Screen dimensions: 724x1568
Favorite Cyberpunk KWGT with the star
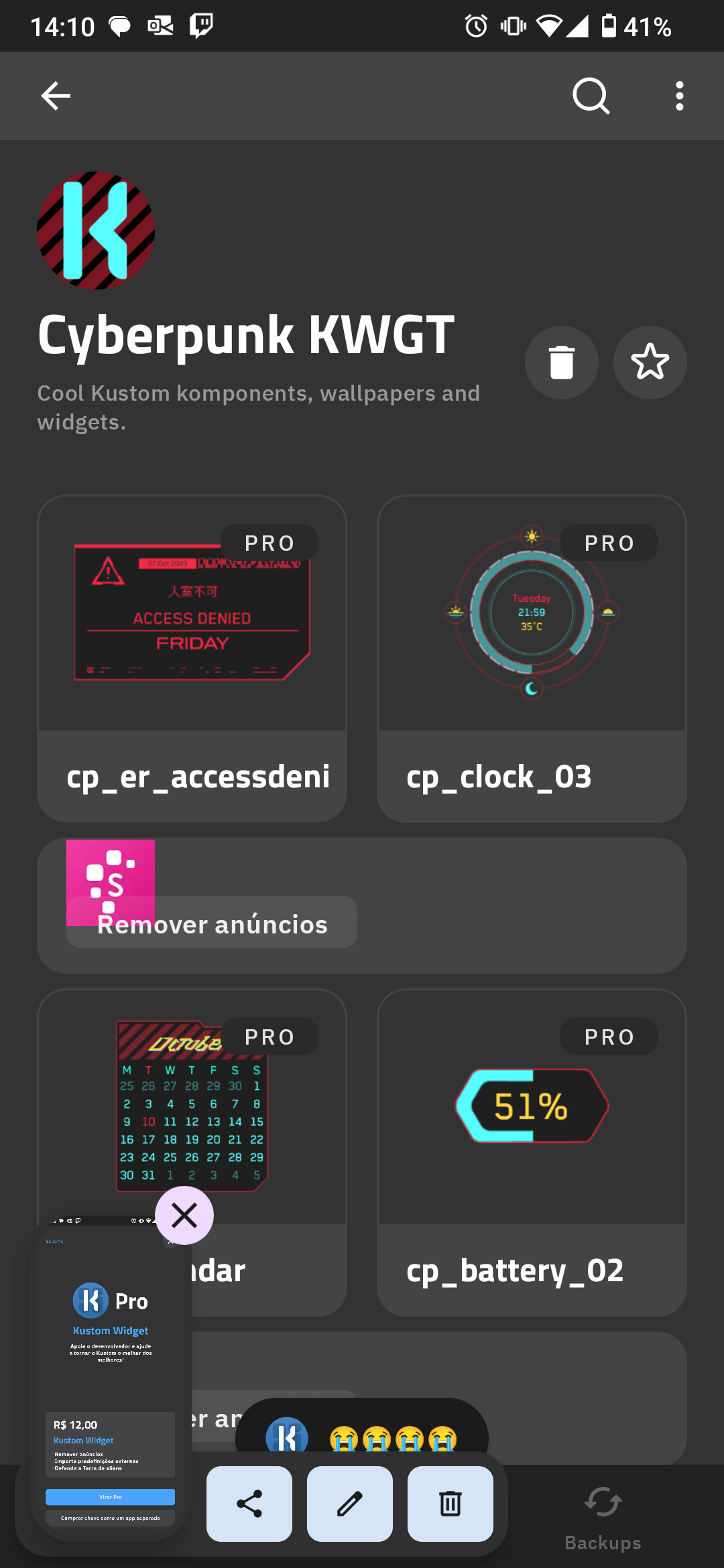(650, 363)
